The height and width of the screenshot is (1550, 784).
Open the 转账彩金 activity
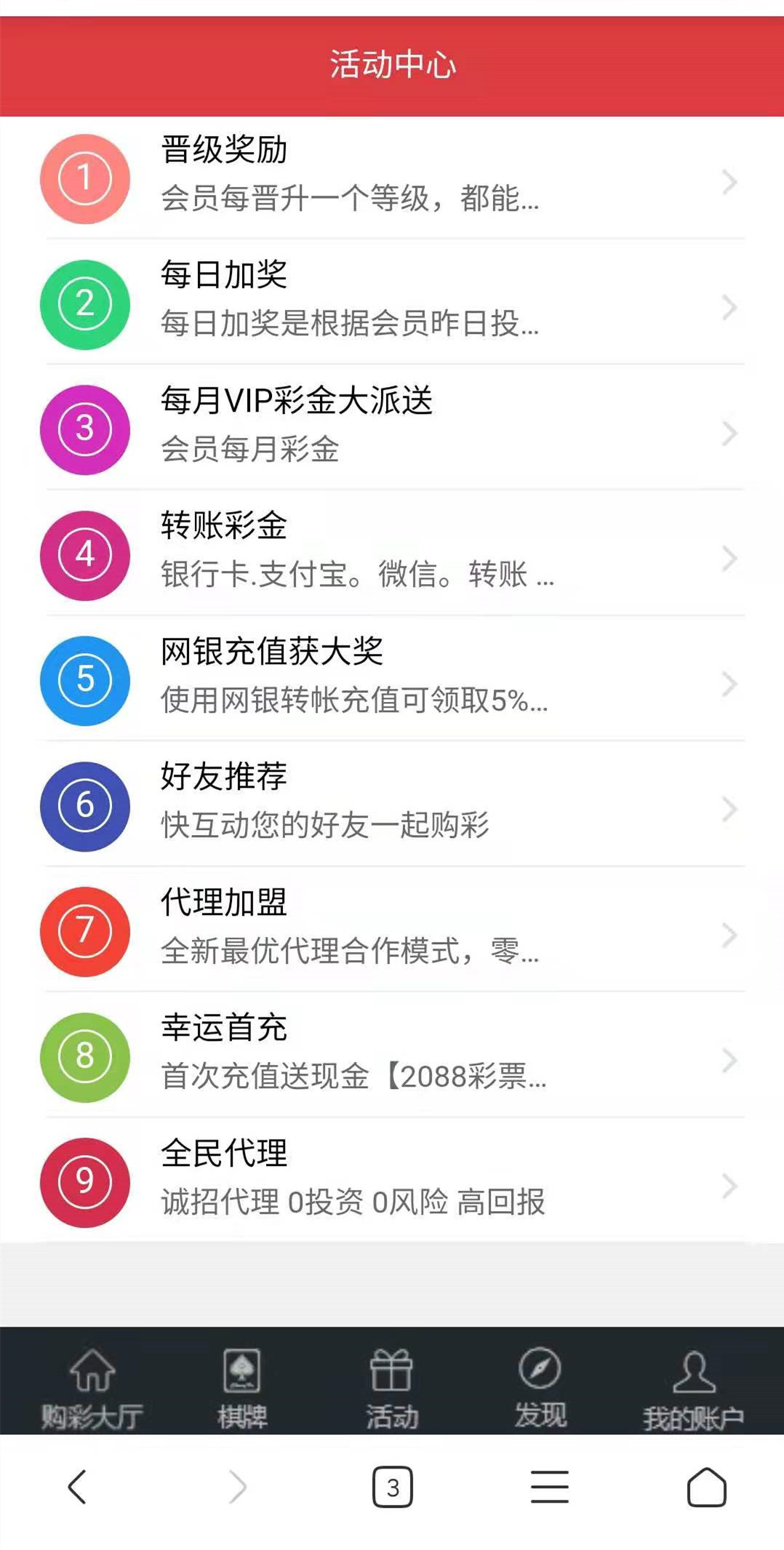393,555
